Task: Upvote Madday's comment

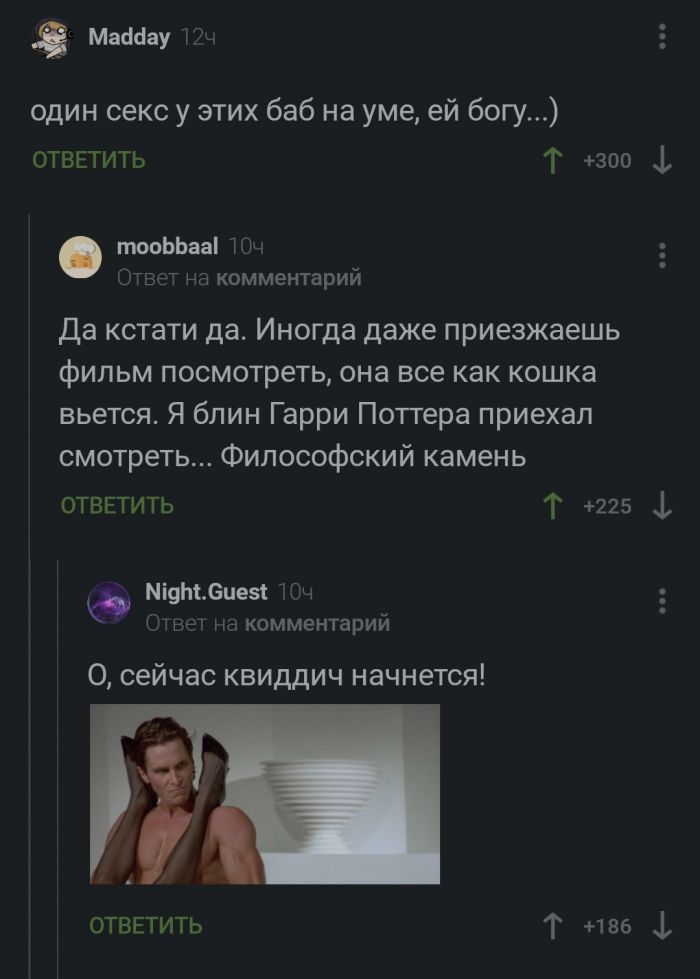Action: point(551,160)
